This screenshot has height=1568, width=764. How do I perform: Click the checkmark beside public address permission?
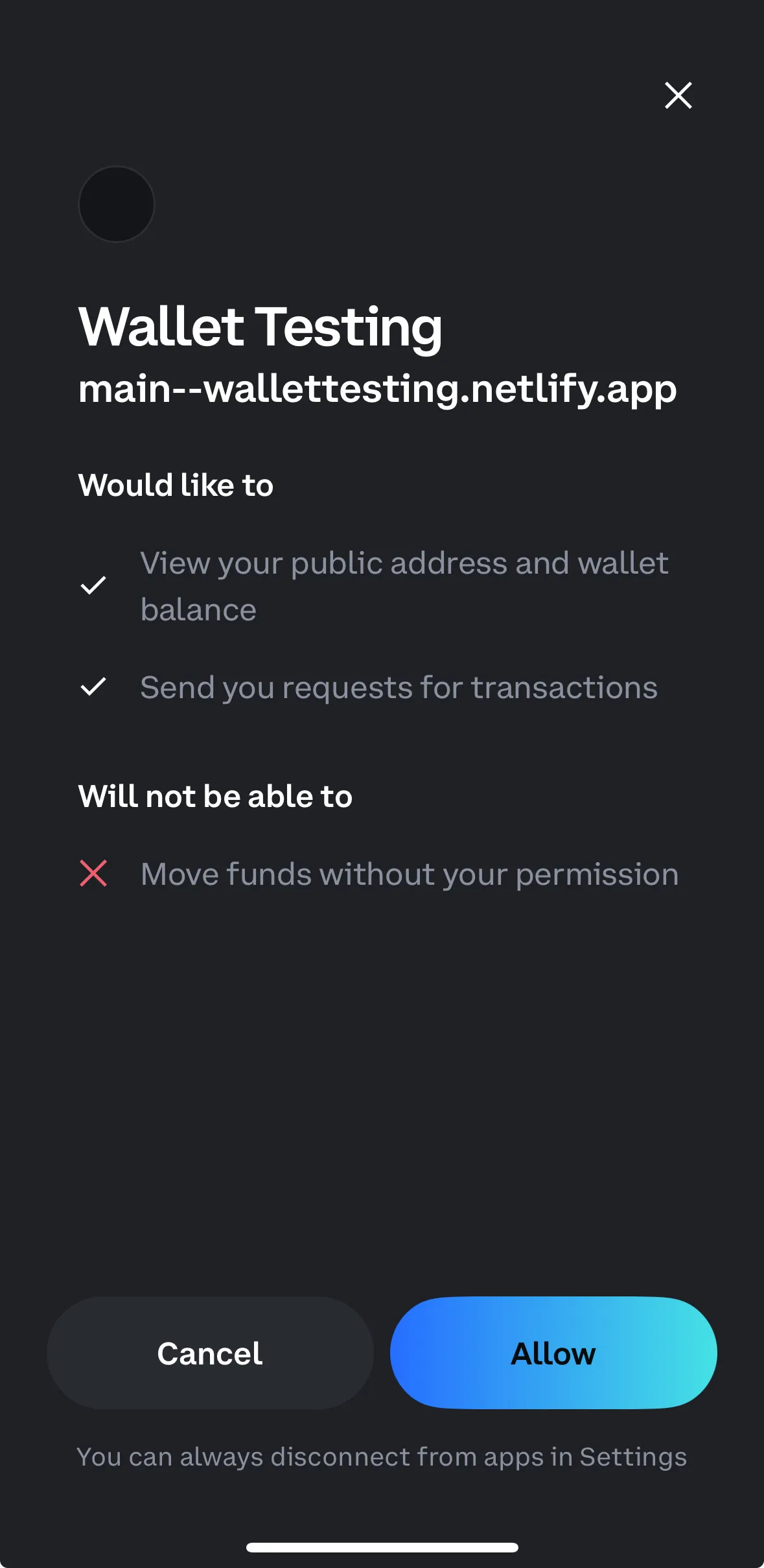point(93,585)
